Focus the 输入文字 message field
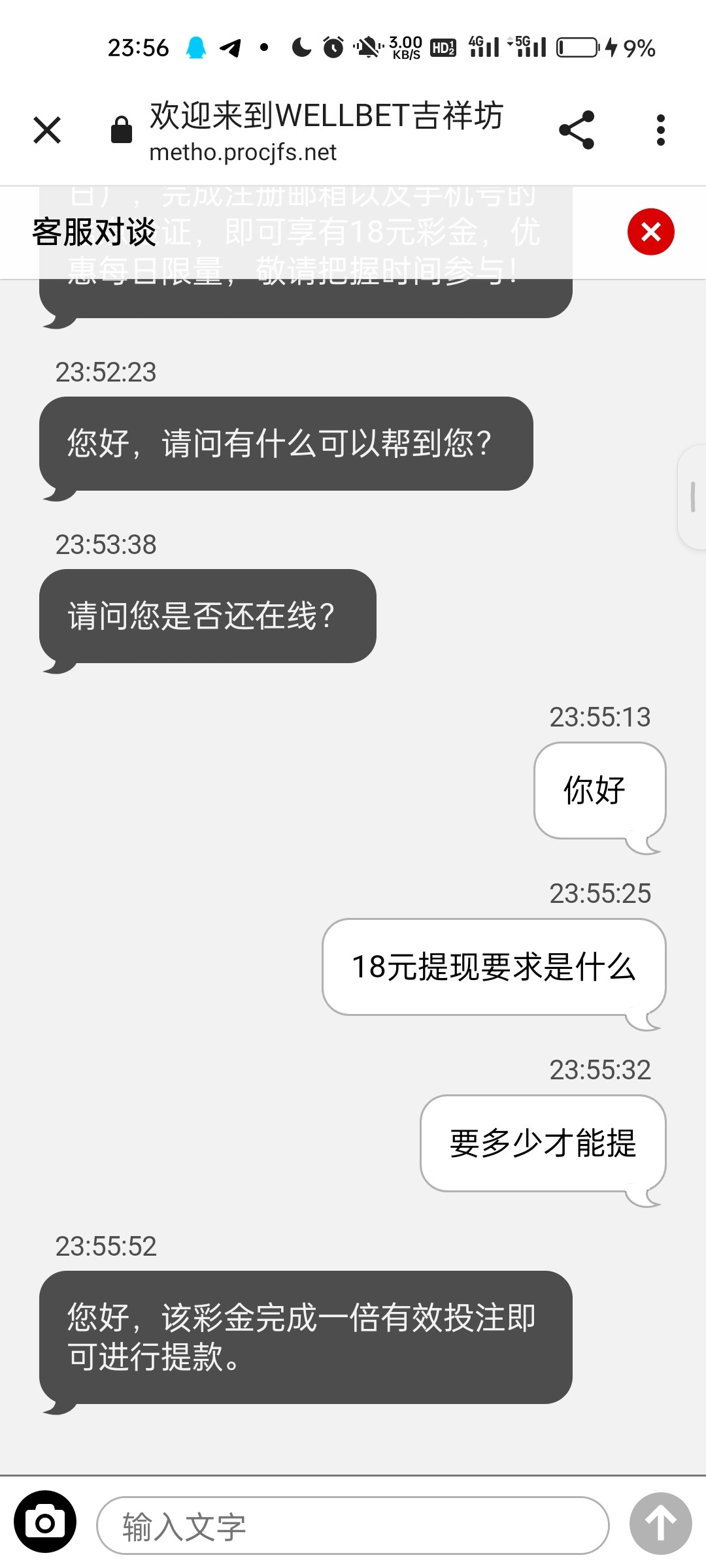This screenshot has height=1568, width=706. [x=353, y=1526]
